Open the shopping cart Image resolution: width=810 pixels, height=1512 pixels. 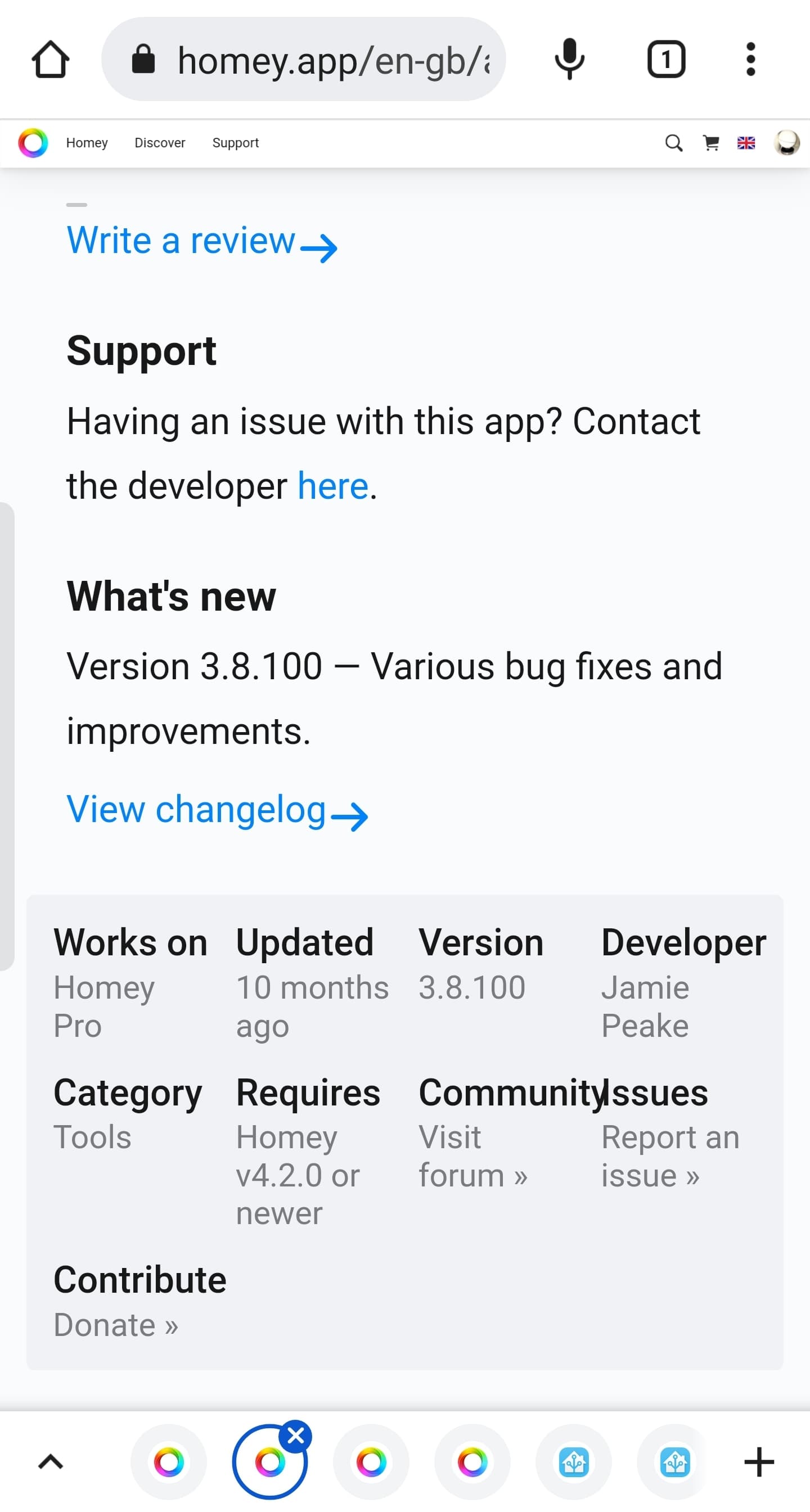click(711, 143)
